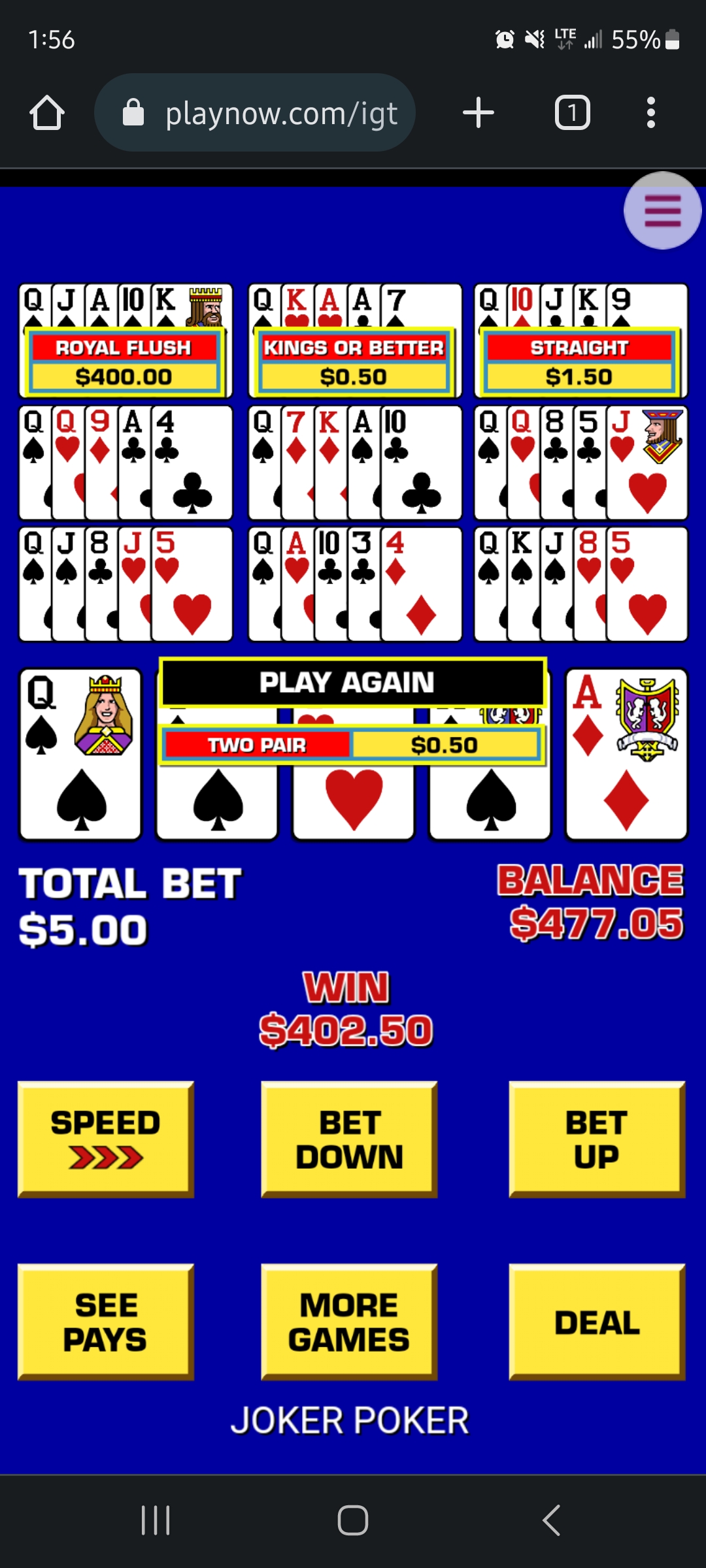Open the tab switcher
Screen dimensions: 706x1568
572,113
